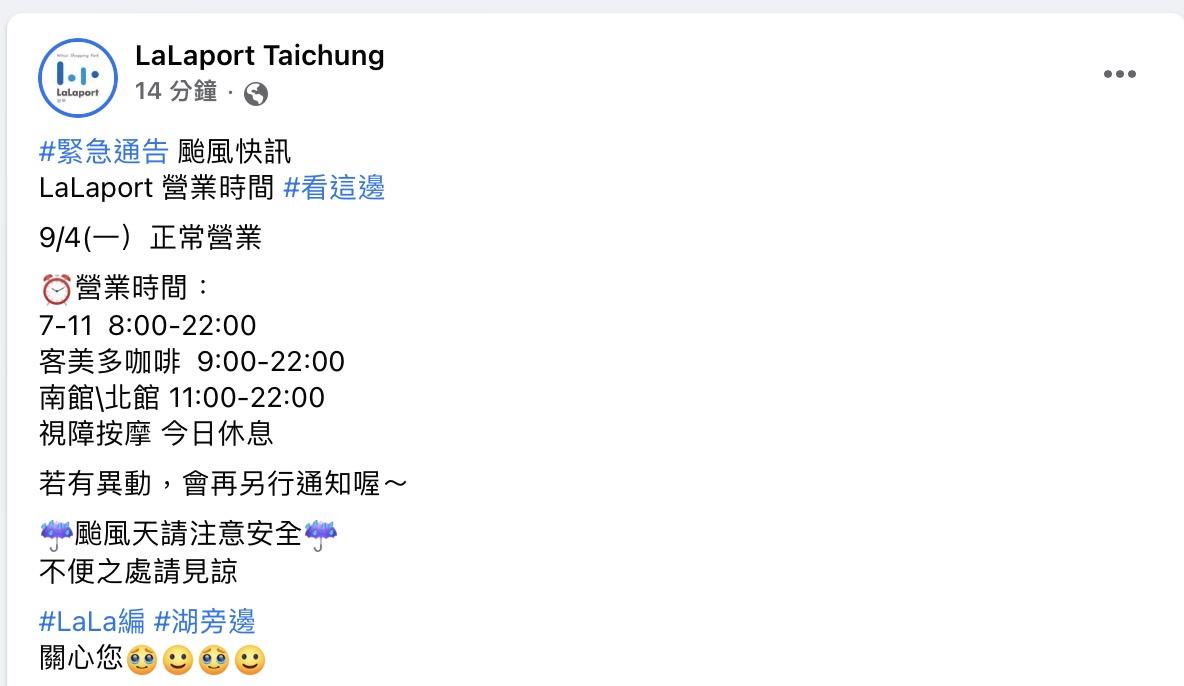Screen dimensions: 1184x686
Task: Tap the globe public audience icon
Action: [256, 94]
